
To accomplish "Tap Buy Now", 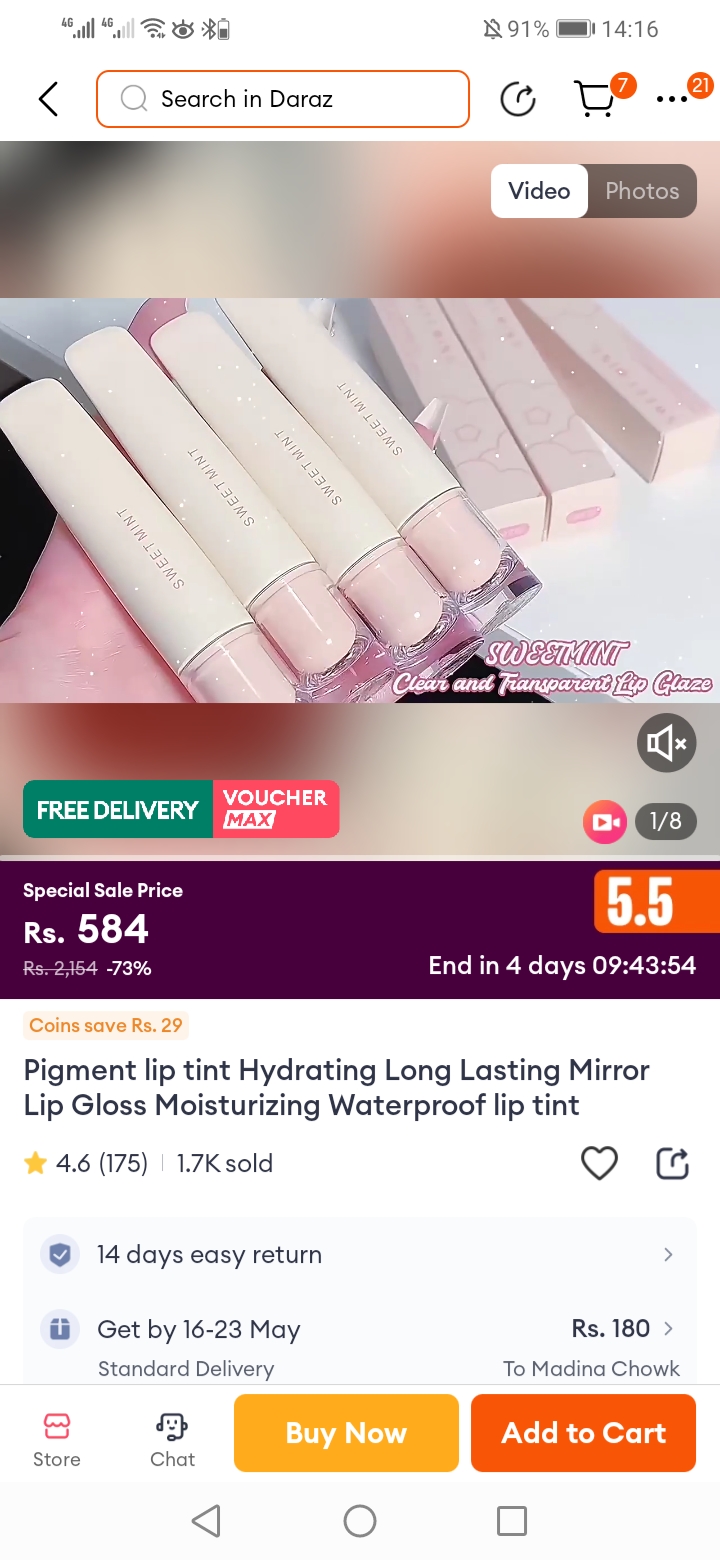I will point(346,1433).
